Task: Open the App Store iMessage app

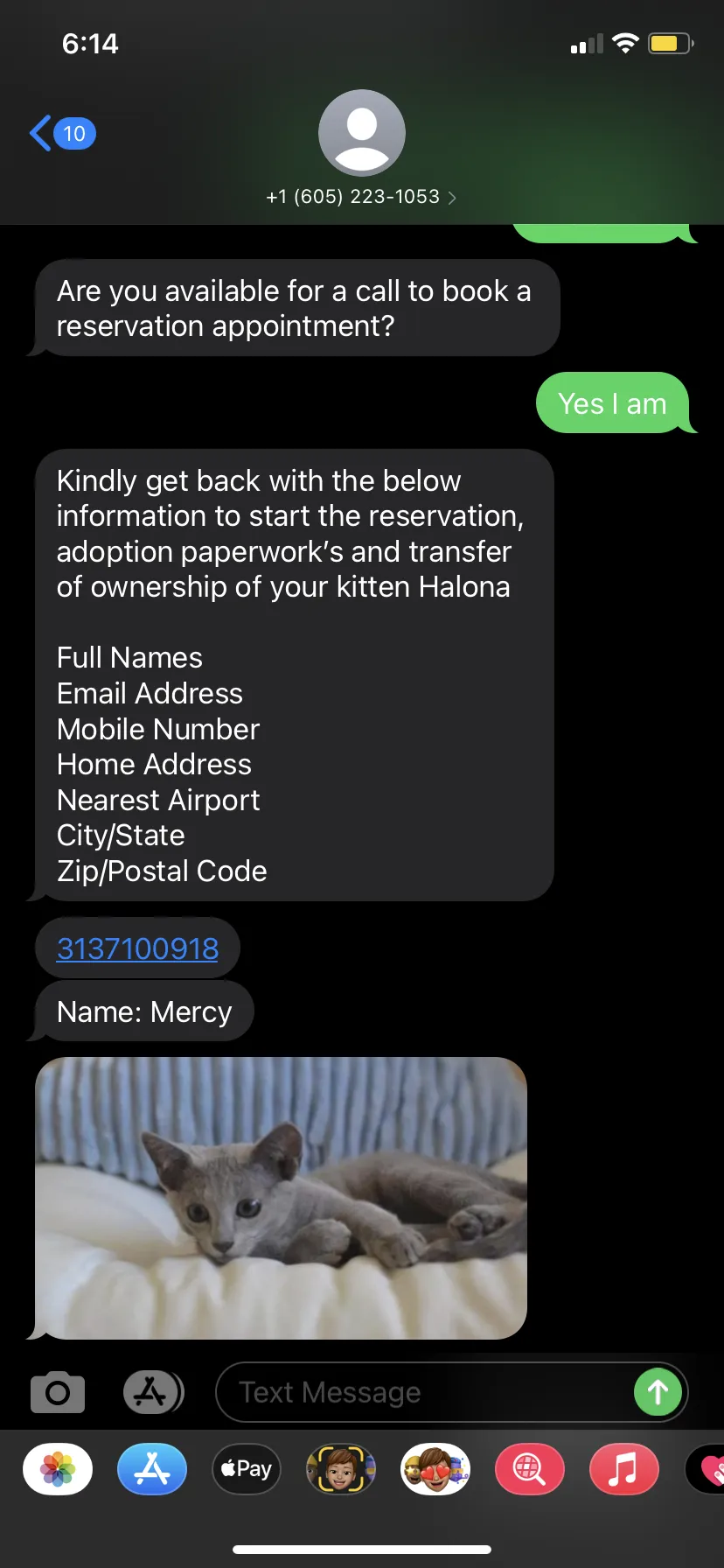Action: pyautogui.click(x=152, y=1469)
